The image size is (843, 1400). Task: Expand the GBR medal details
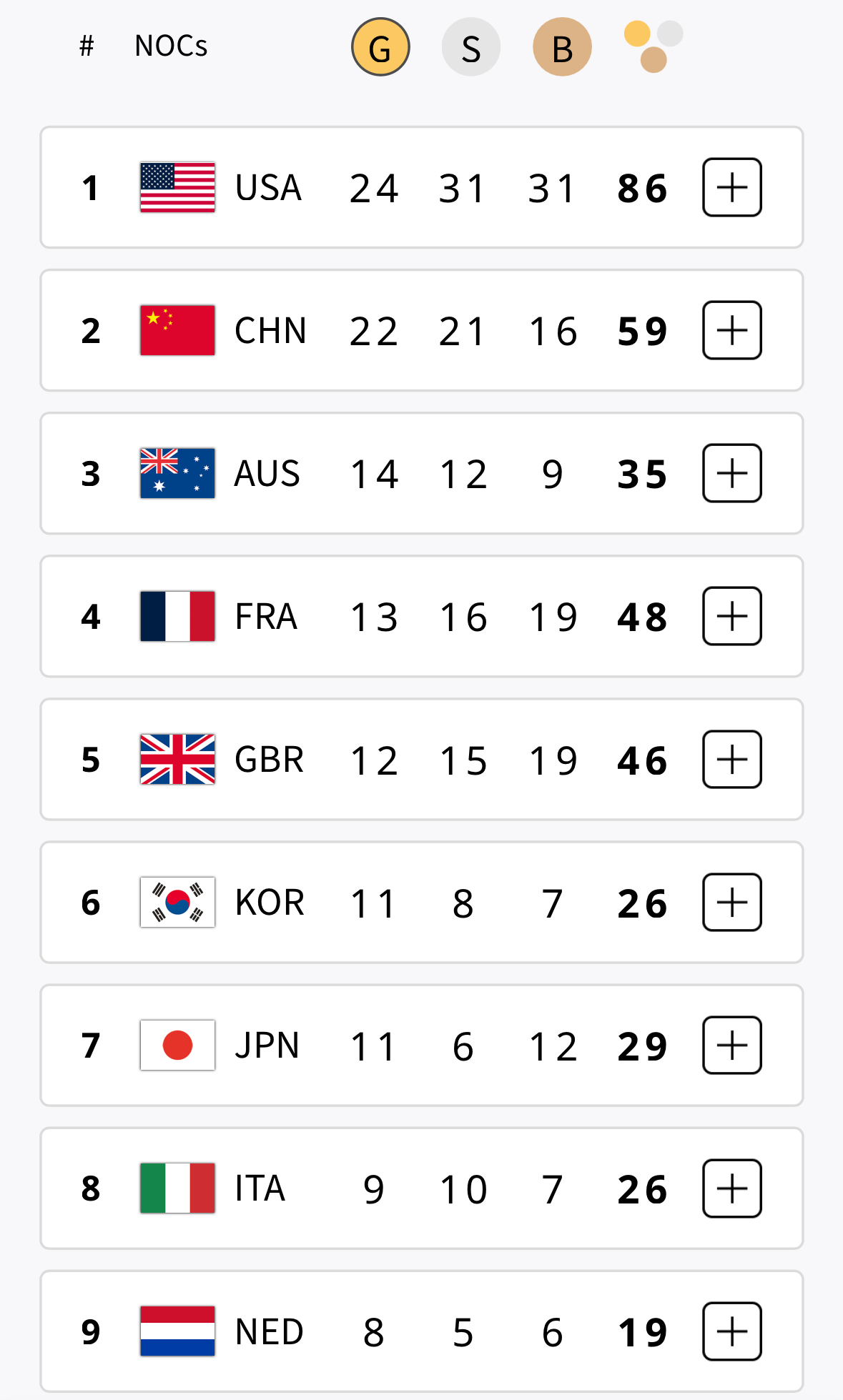click(731, 759)
